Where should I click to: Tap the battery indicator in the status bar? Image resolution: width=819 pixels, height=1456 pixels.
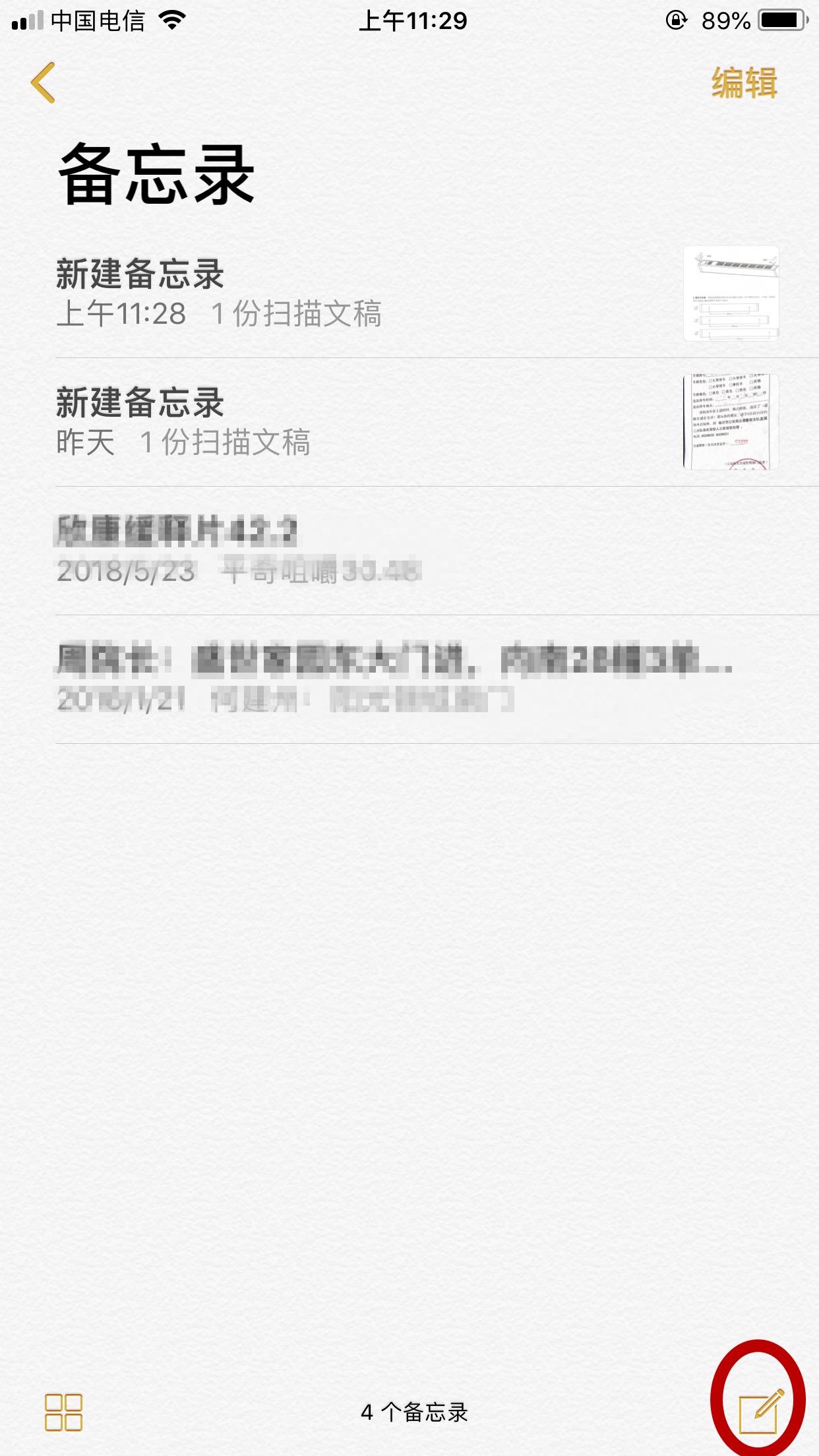[781, 20]
